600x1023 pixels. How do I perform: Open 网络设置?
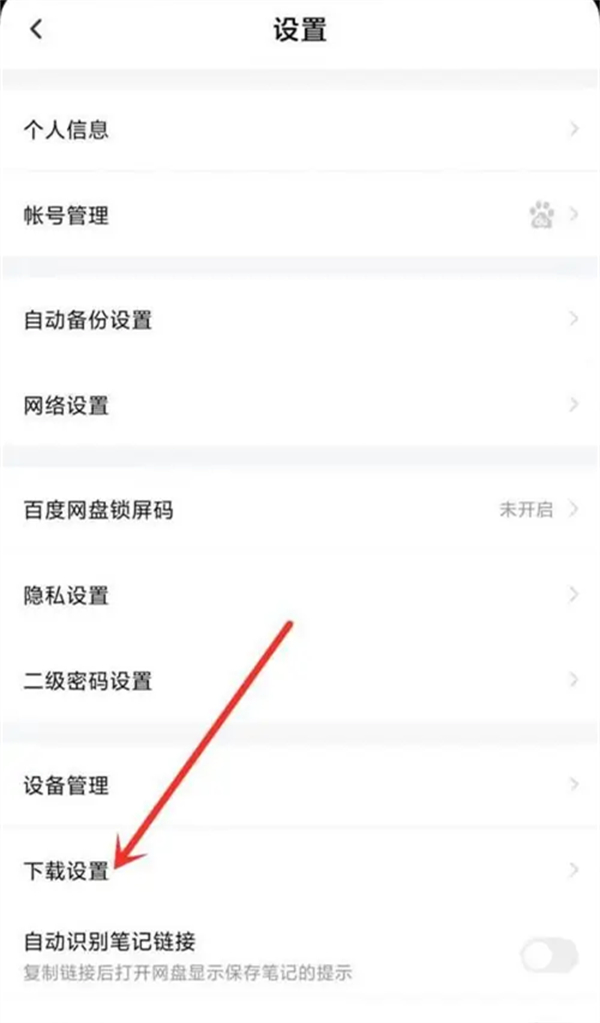[300, 405]
